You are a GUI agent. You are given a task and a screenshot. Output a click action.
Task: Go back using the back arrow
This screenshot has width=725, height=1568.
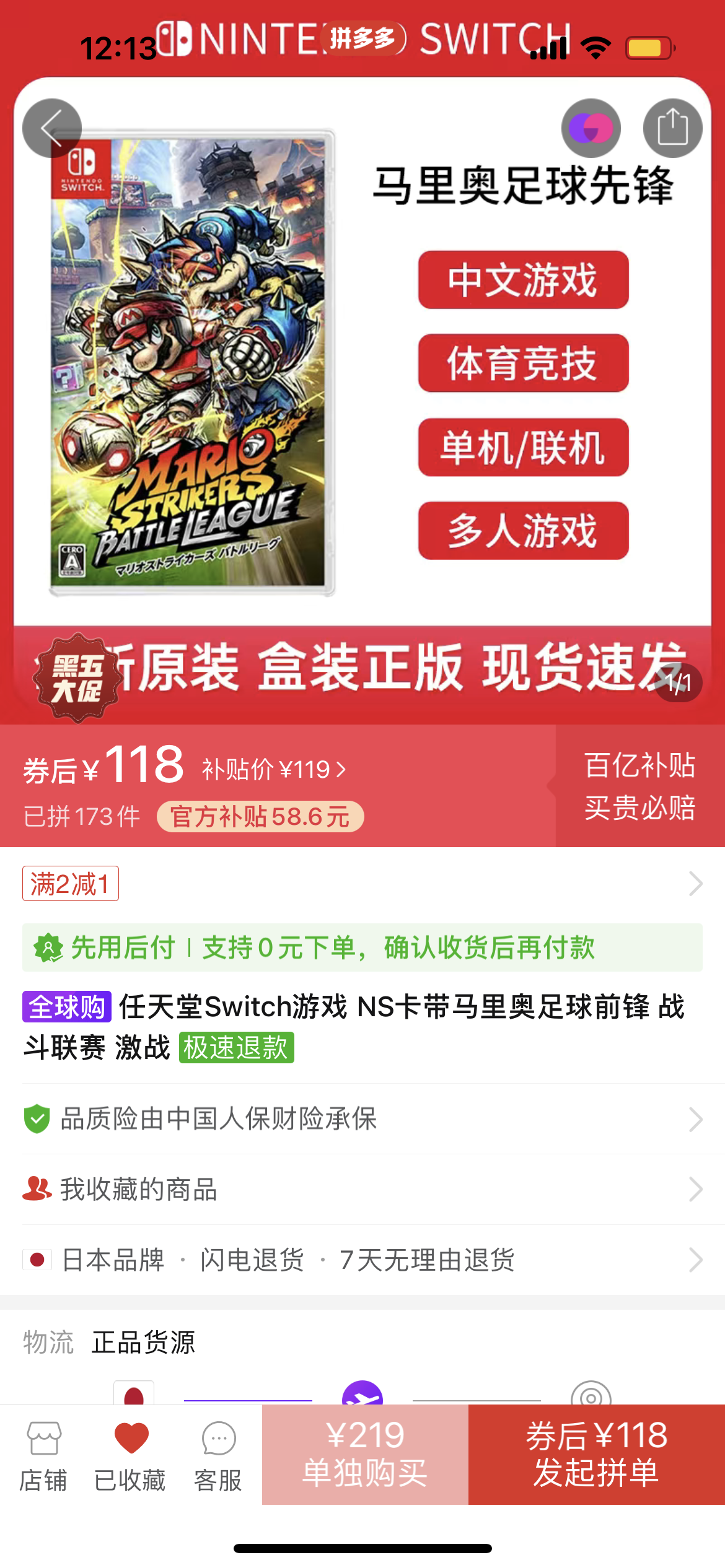click(52, 128)
